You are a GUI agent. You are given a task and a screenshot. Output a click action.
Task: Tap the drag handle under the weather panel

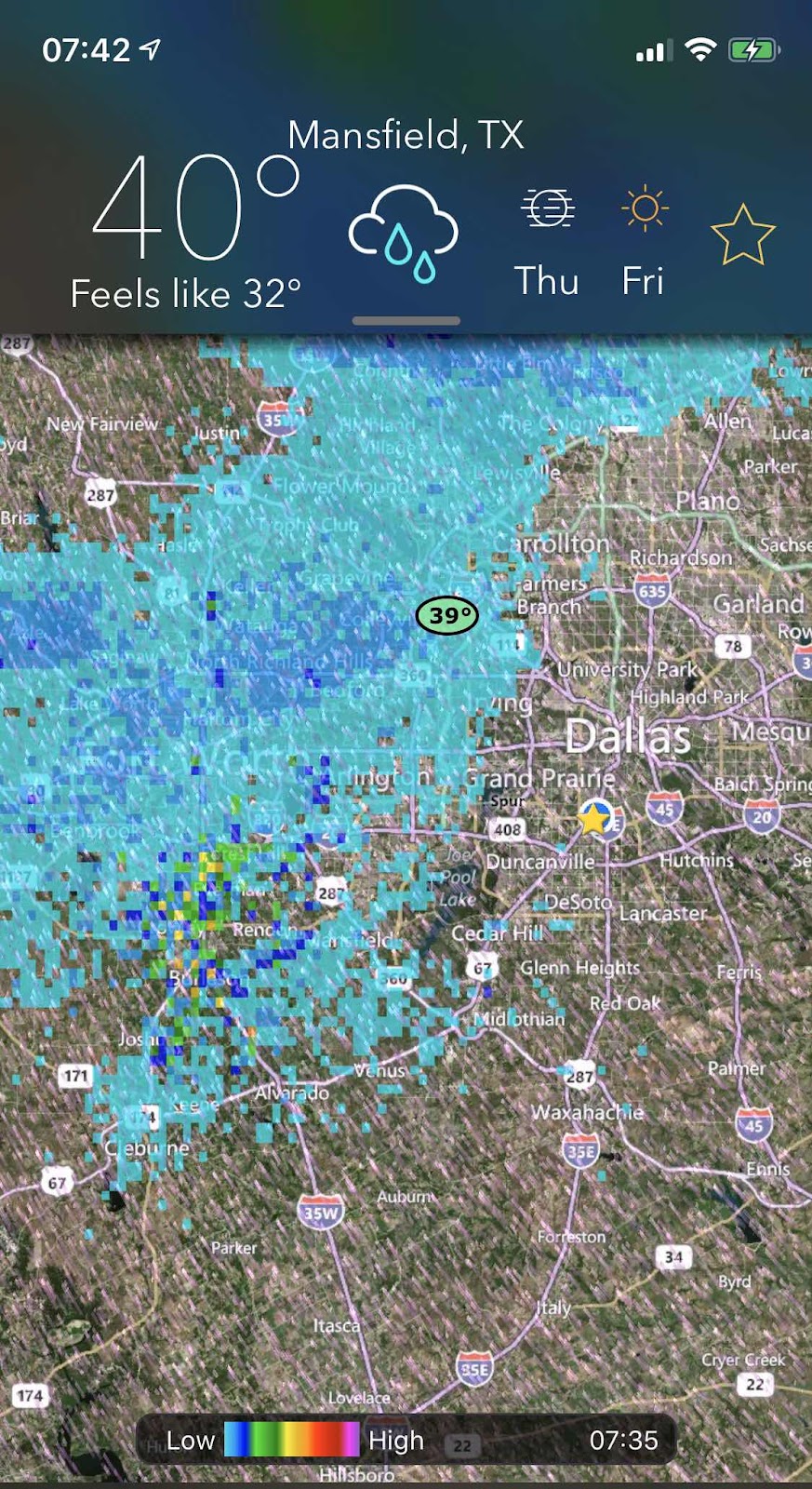tap(406, 321)
